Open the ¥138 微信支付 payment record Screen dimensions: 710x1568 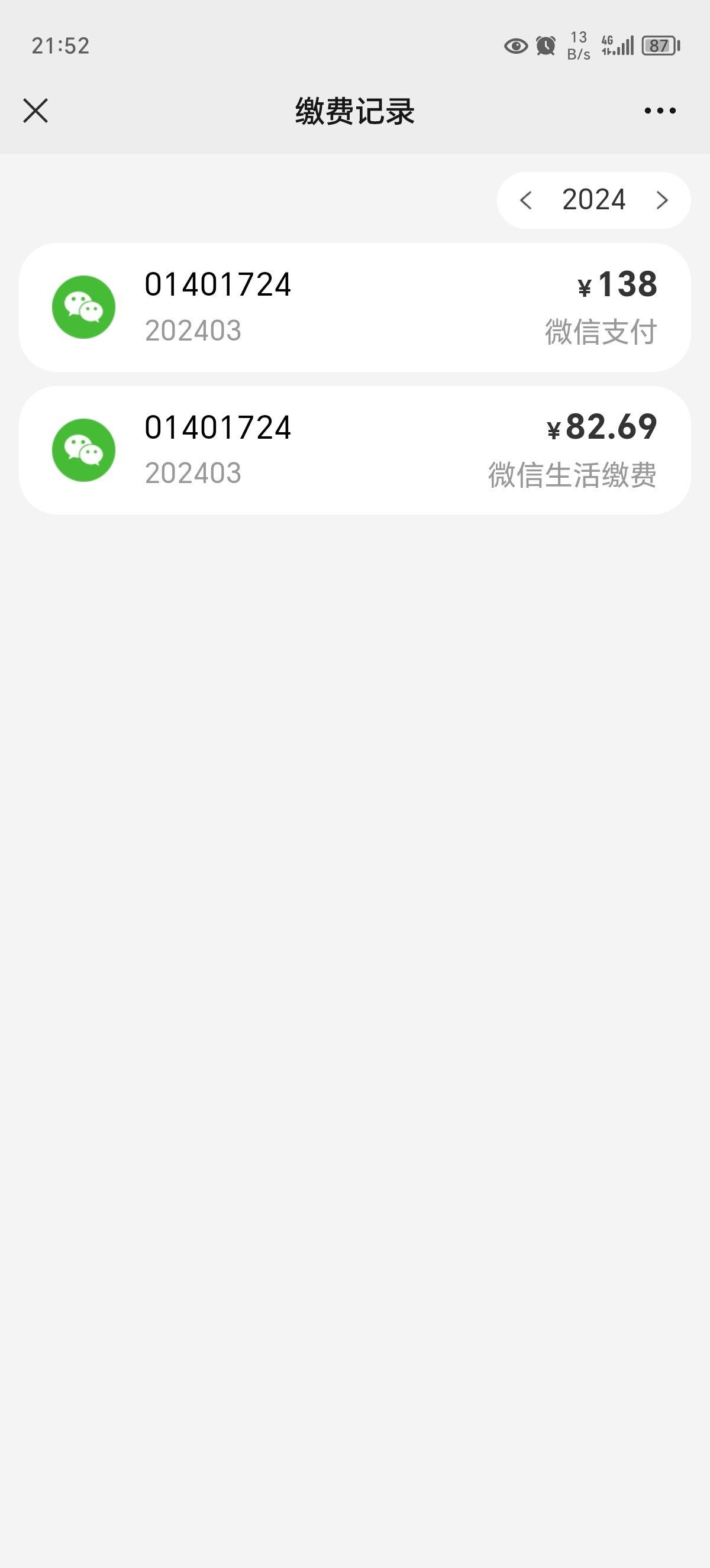355,307
